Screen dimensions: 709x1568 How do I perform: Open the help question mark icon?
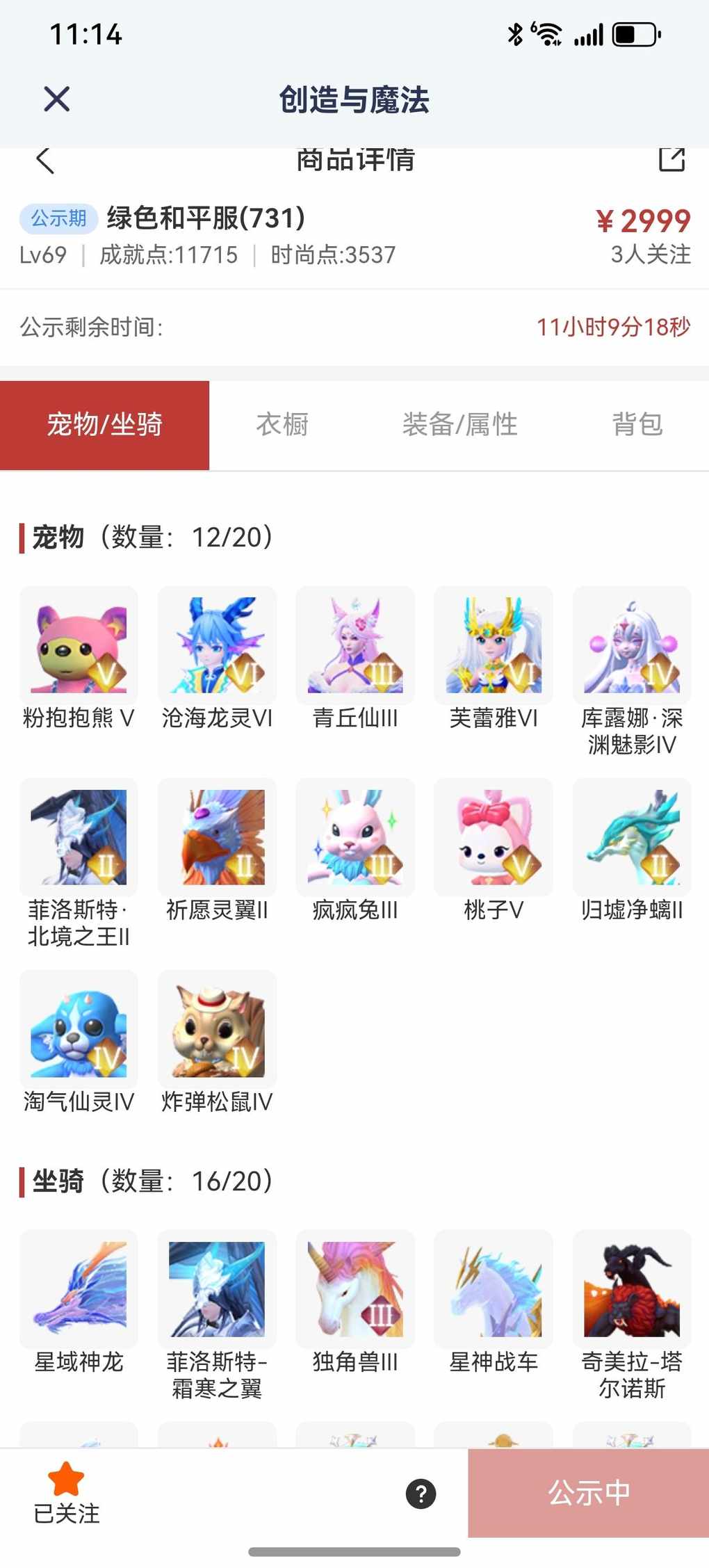421,1494
